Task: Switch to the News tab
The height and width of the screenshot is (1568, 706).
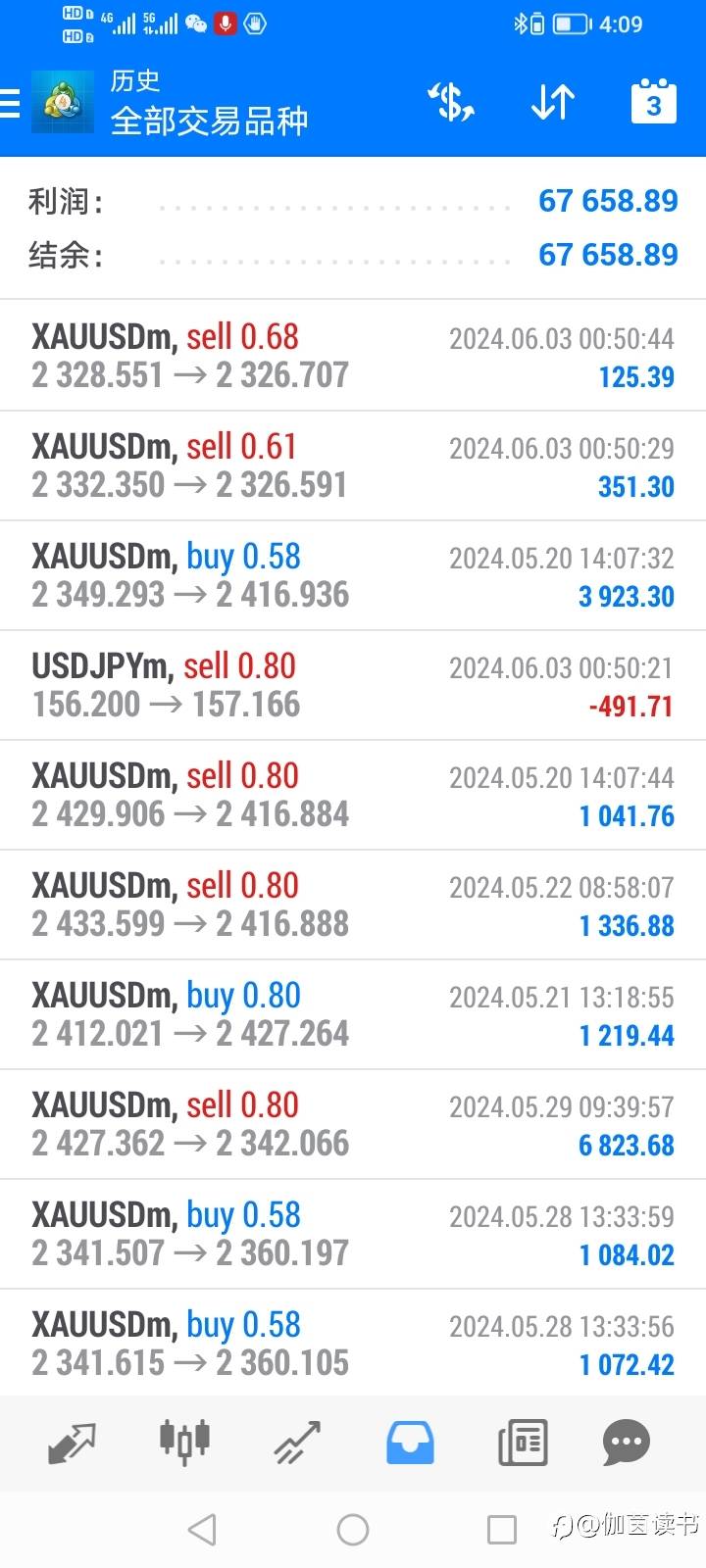Action: [x=523, y=1442]
